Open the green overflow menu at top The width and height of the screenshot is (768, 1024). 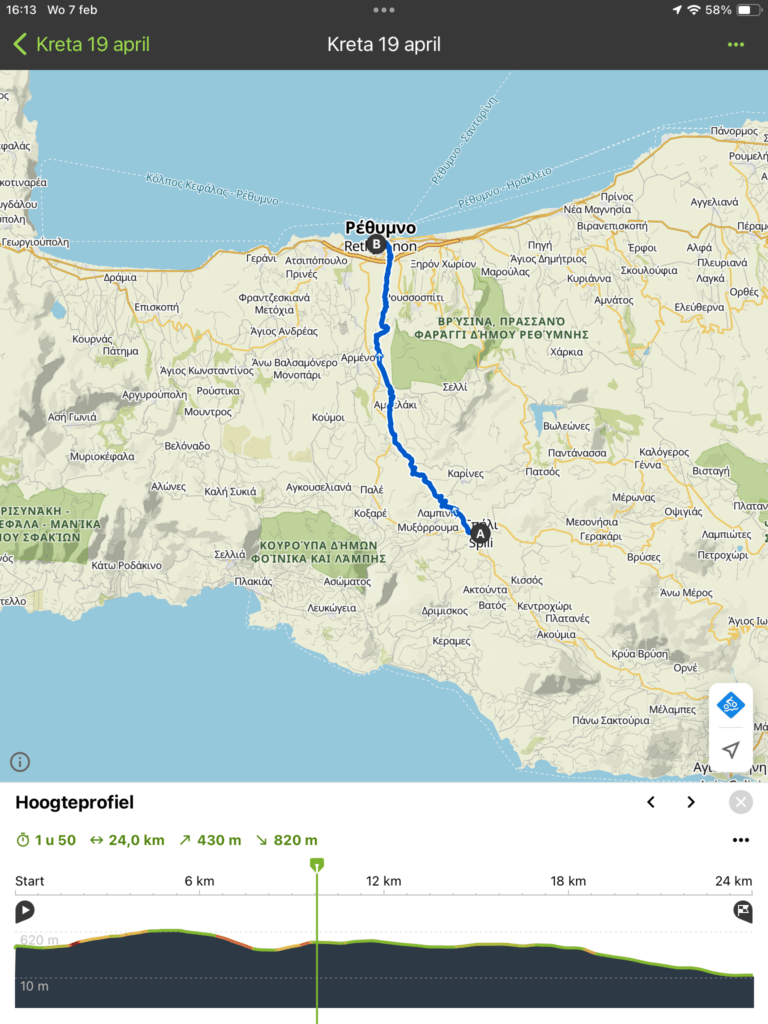(x=736, y=45)
